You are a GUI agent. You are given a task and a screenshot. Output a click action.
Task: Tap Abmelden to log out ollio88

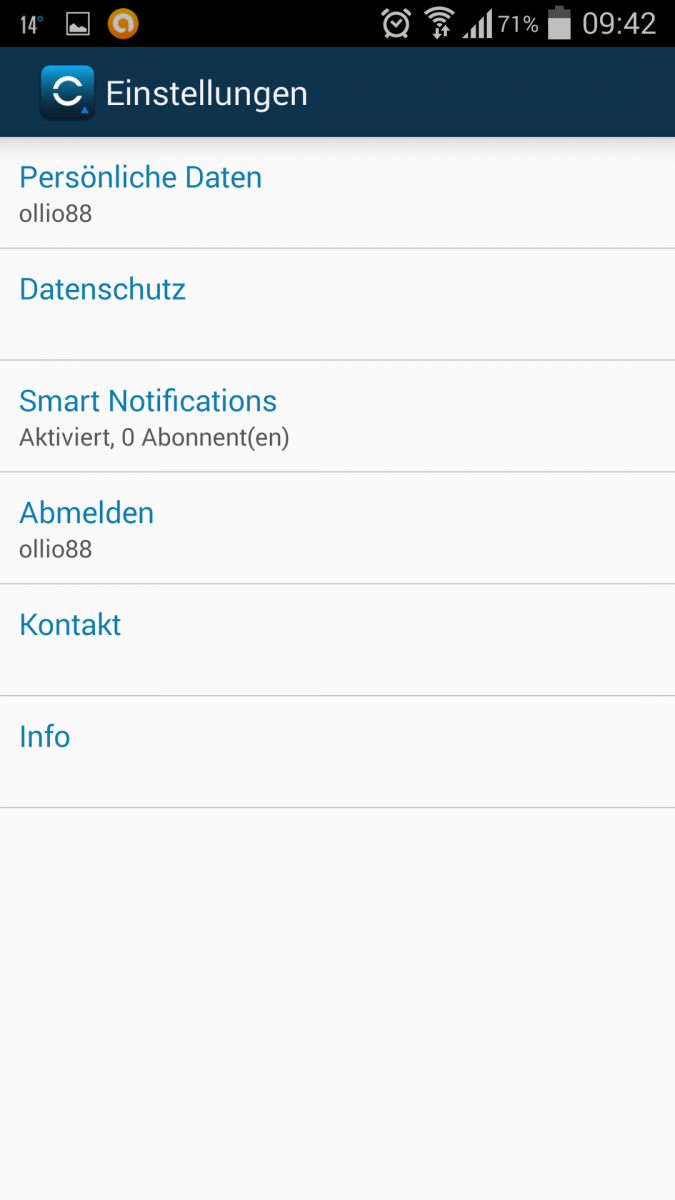(x=337, y=528)
